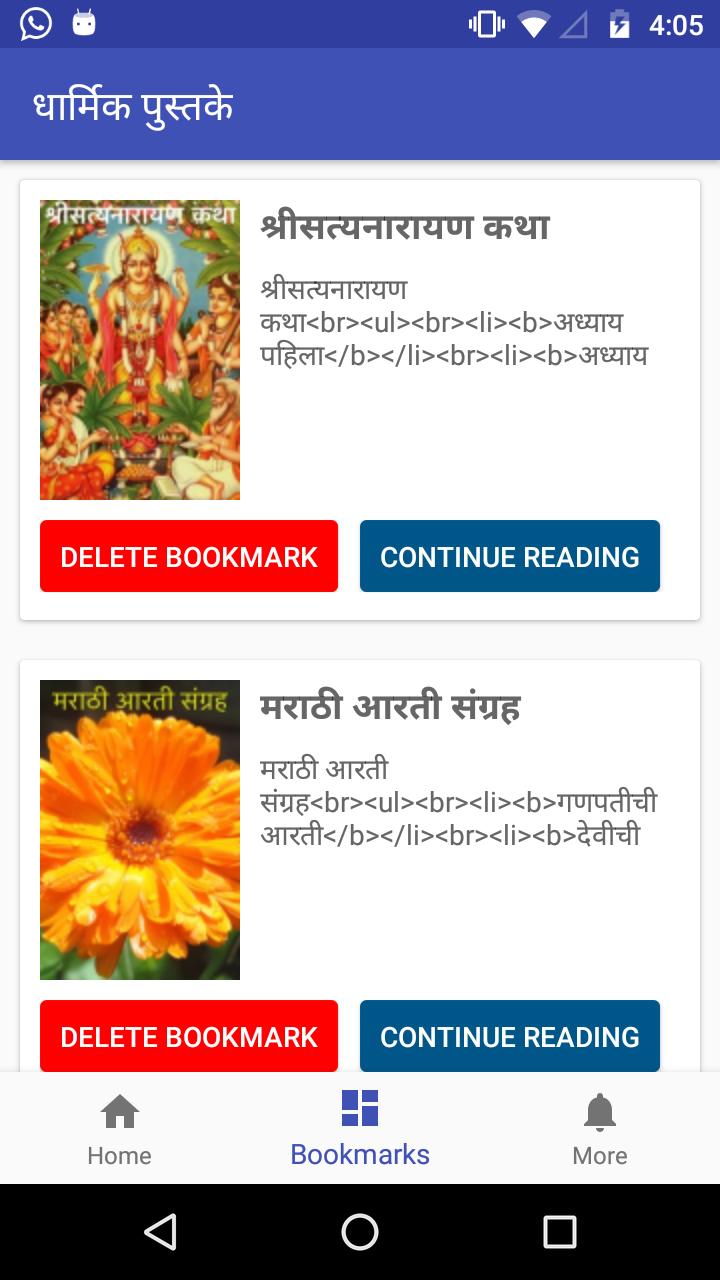Select the Bookmarks tab

coord(359,1130)
